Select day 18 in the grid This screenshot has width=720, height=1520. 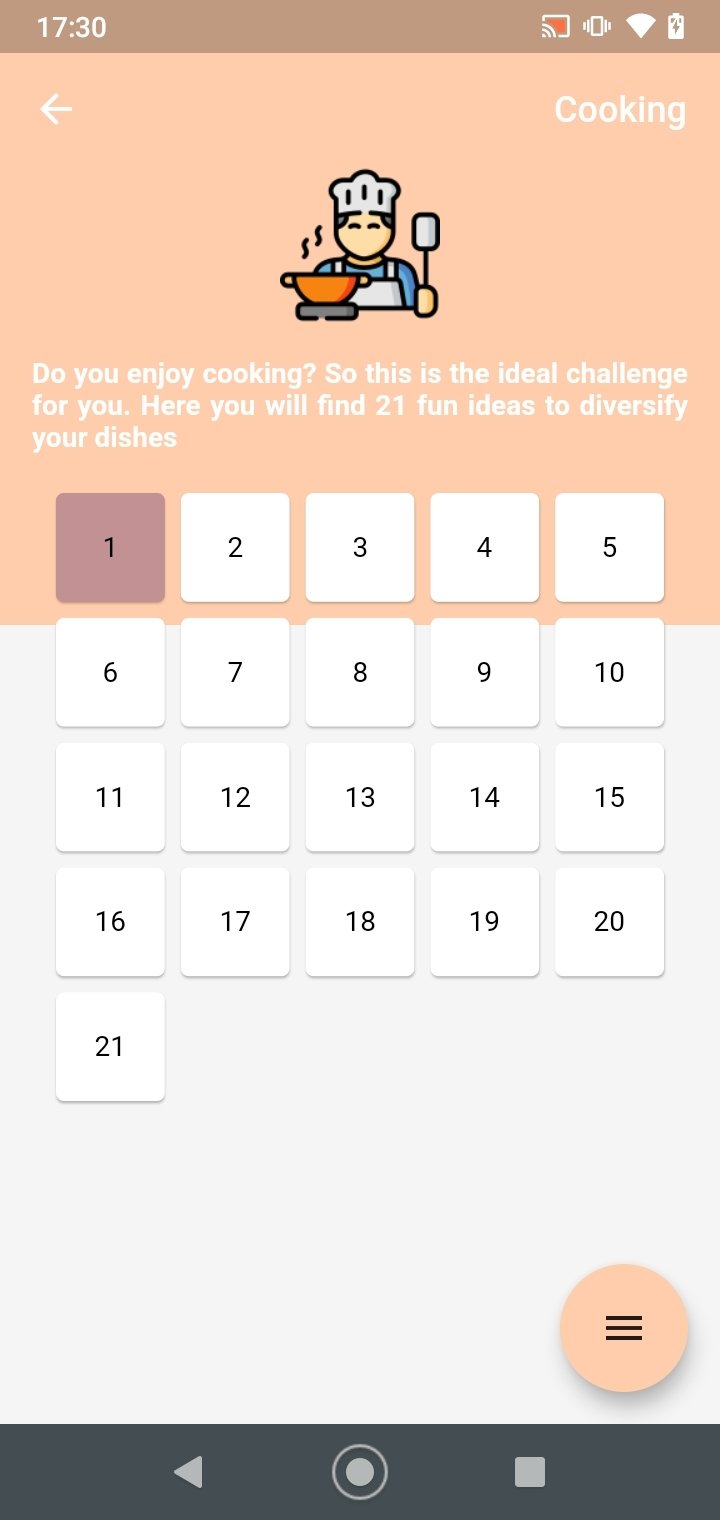360,922
